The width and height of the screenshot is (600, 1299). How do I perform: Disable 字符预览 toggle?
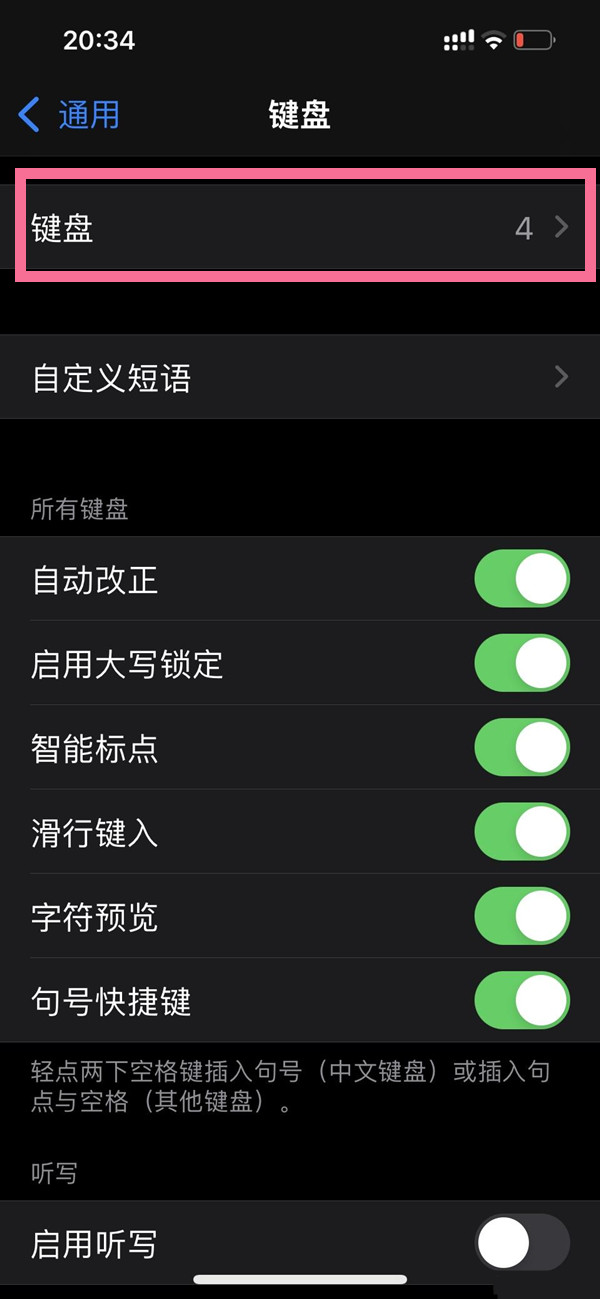(x=522, y=916)
